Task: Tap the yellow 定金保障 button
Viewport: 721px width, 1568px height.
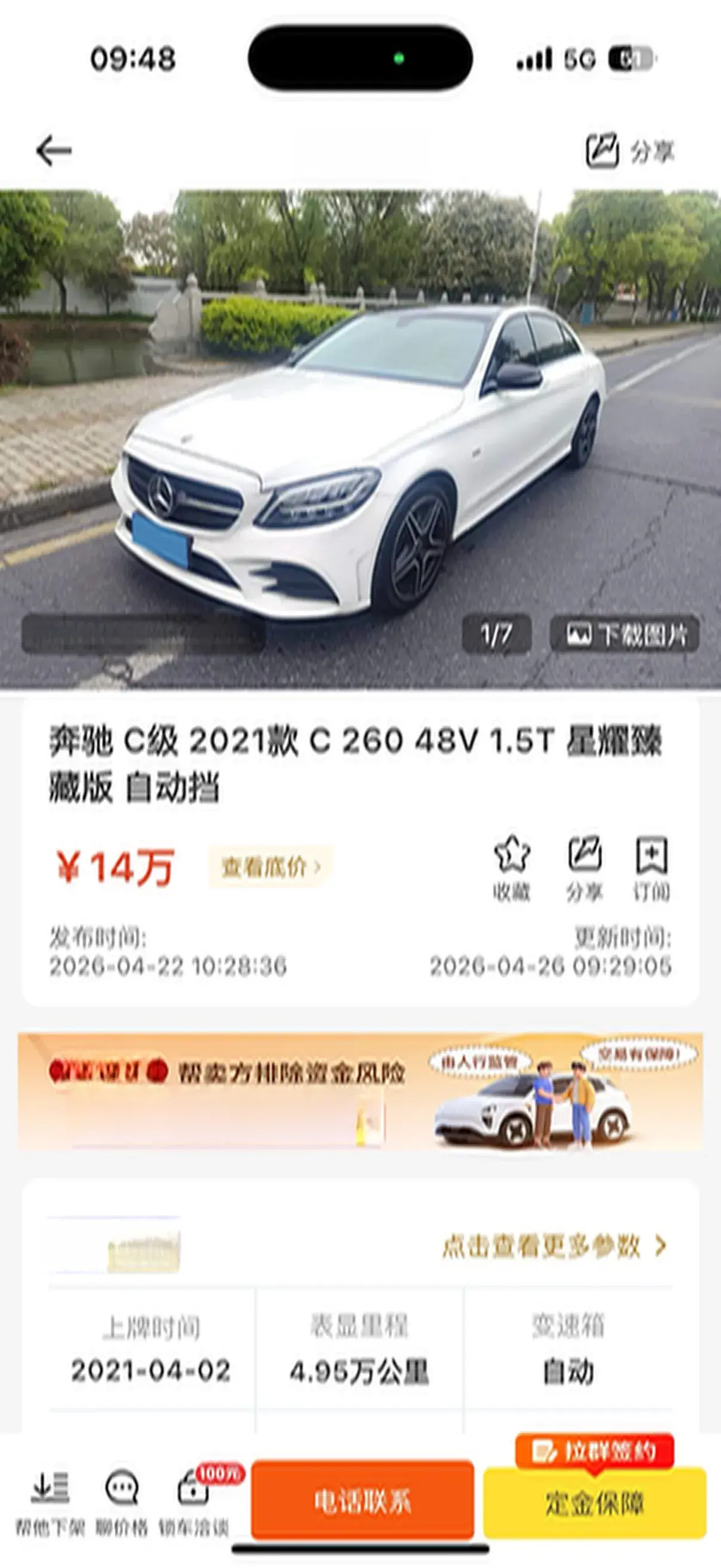Action: click(594, 1503)
